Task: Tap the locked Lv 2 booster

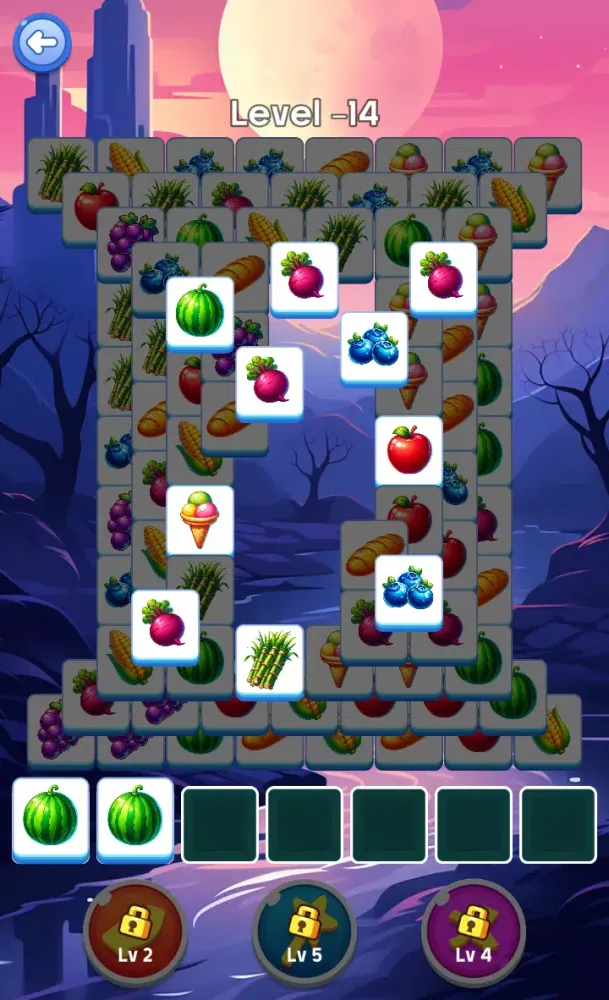Action: 135,933
